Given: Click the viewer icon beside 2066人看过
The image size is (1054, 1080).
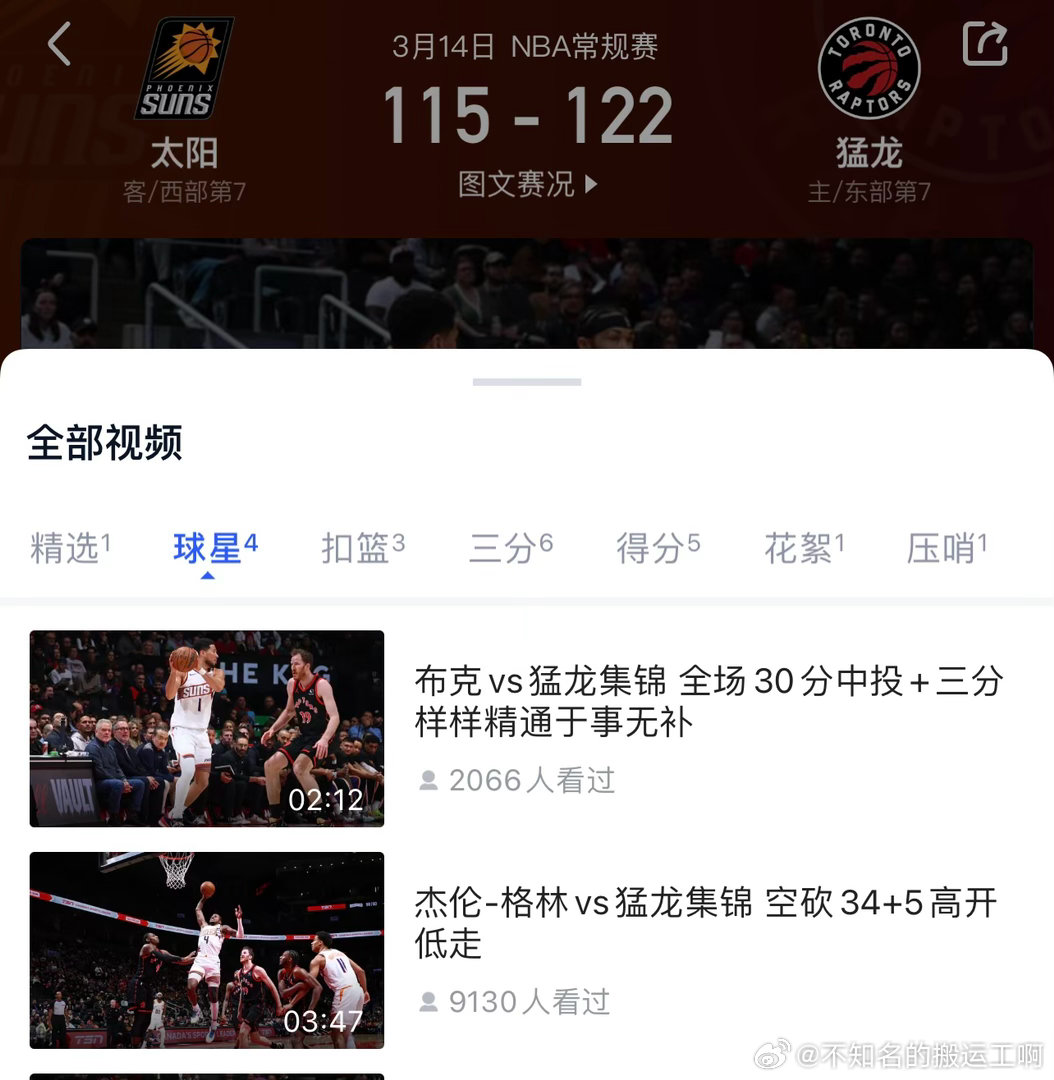Looking at the screenshot, I should (428, 779).
